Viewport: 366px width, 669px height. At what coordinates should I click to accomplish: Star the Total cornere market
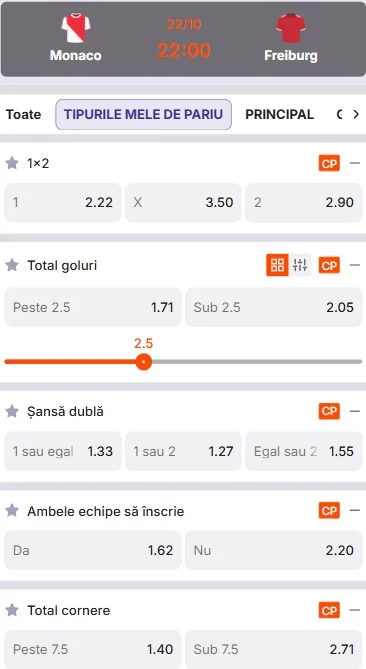(12, 610)
